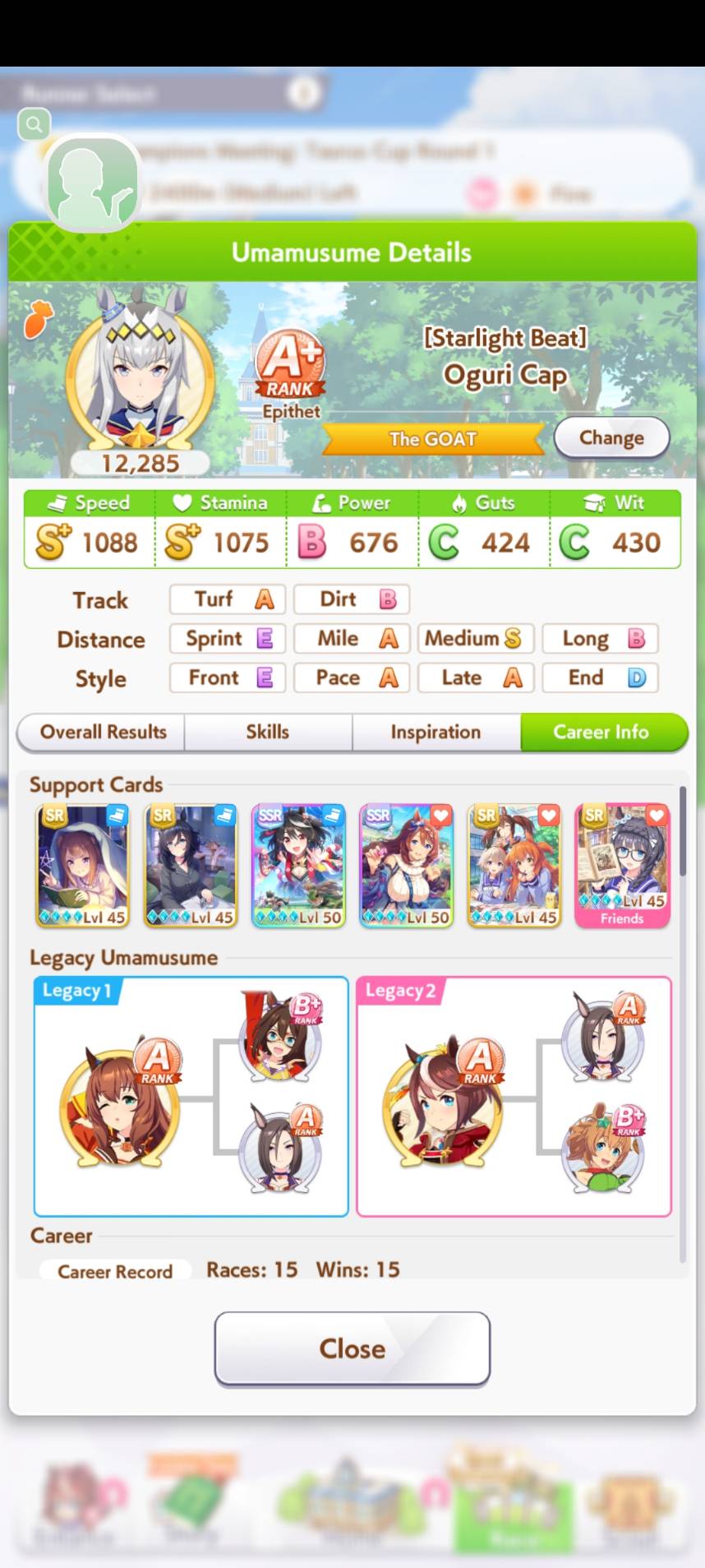Open the Friends support card Lvl 45
Image resolution: width=705 pixels, height=1568 pixels.
(622, 865)
